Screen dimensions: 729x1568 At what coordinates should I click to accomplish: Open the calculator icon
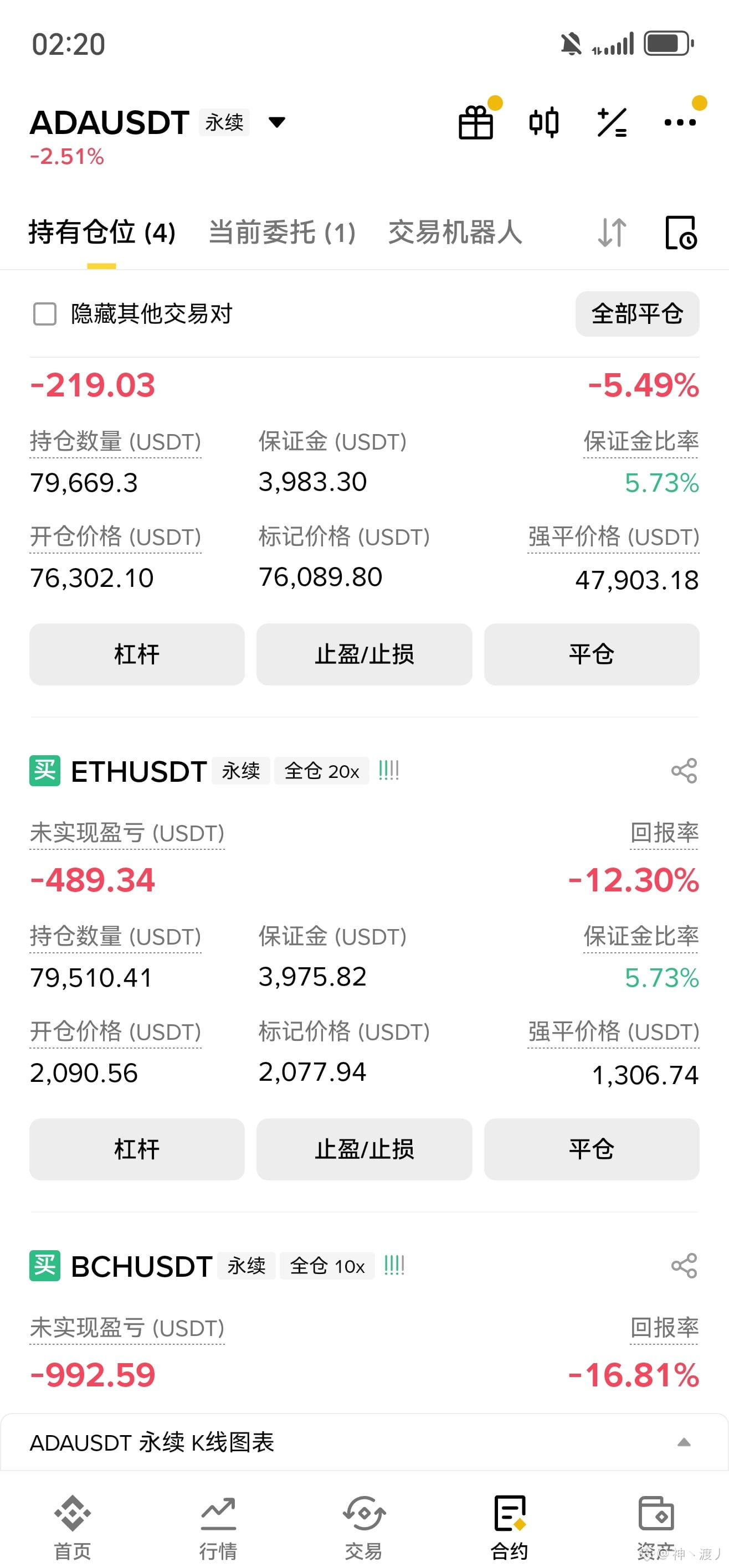[x=612, y=122]
